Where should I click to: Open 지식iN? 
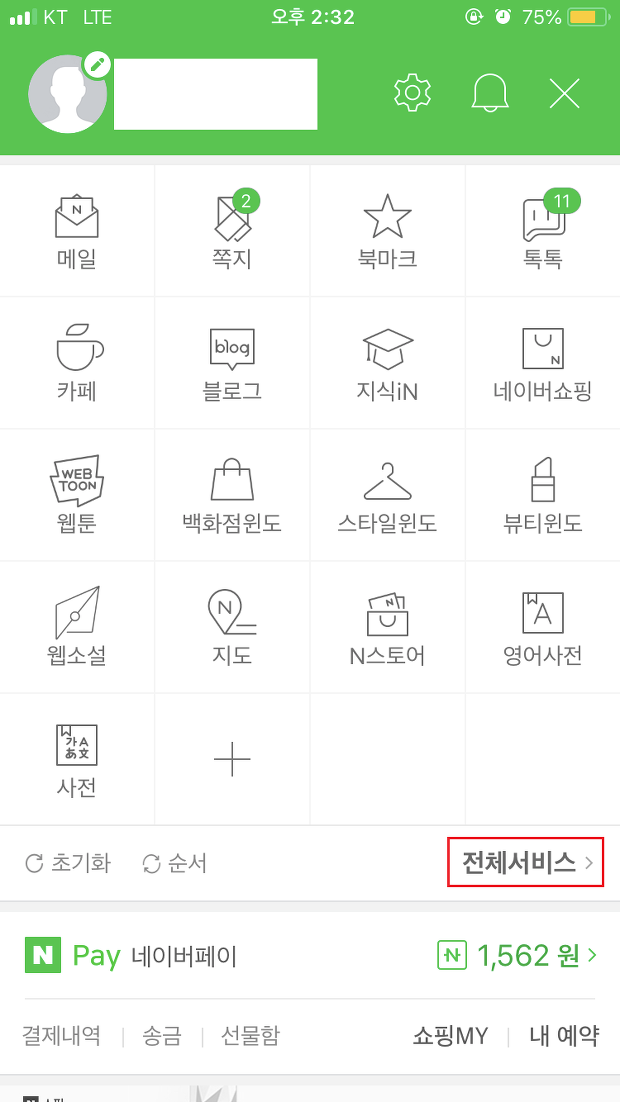(387, 363)
